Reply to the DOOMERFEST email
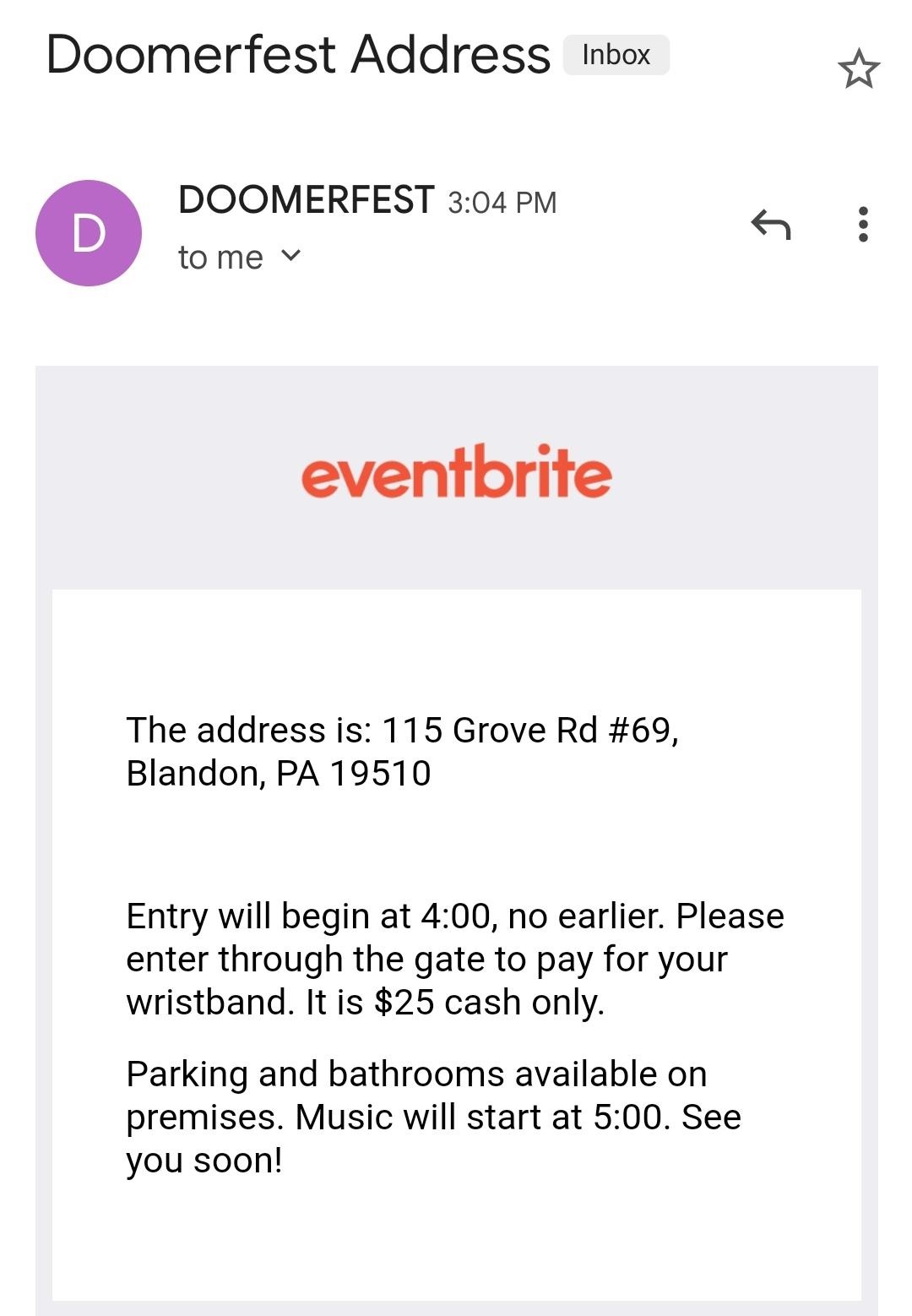 771,225
